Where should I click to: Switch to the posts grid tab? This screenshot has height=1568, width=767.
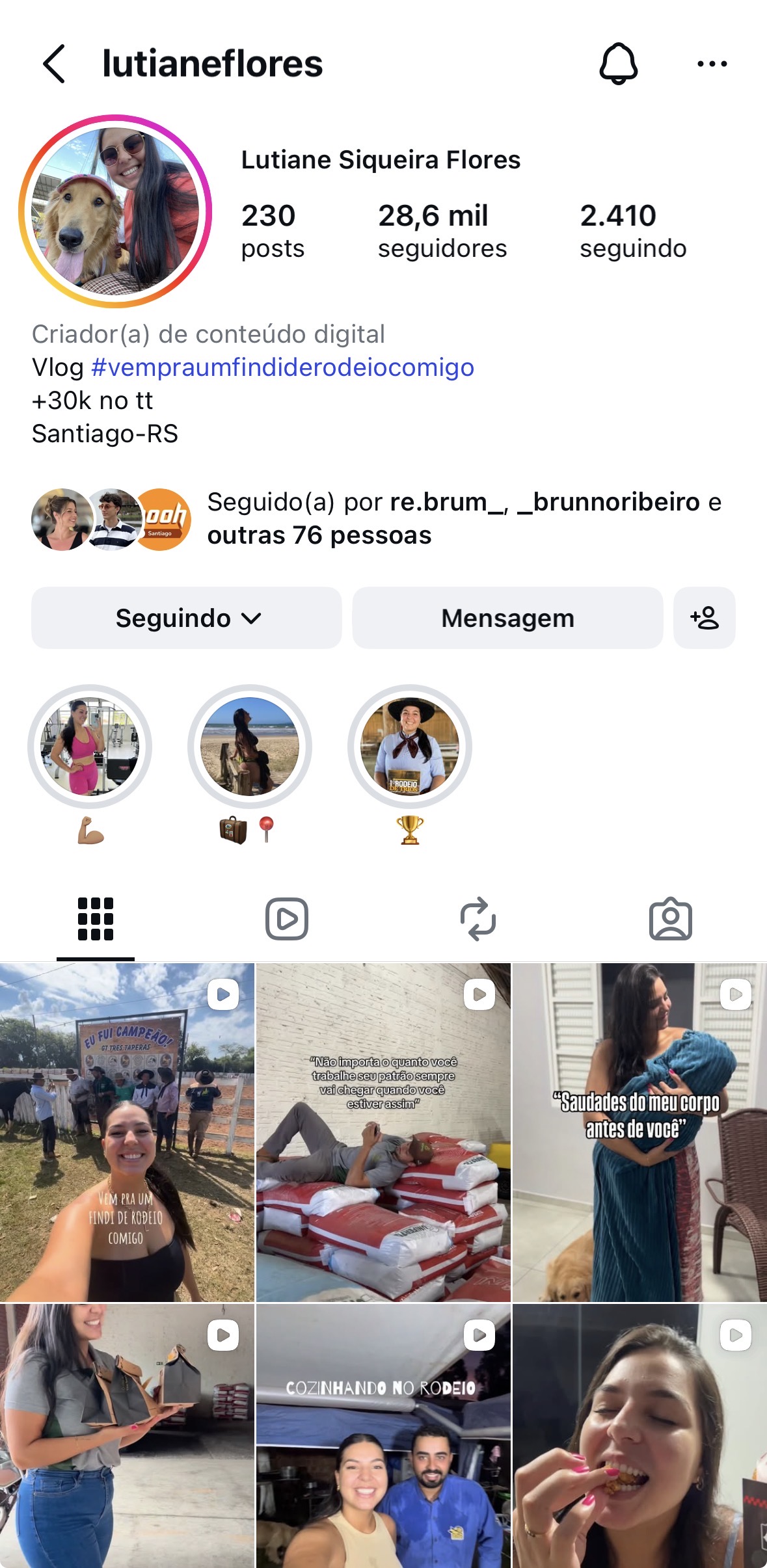point(94,918)
